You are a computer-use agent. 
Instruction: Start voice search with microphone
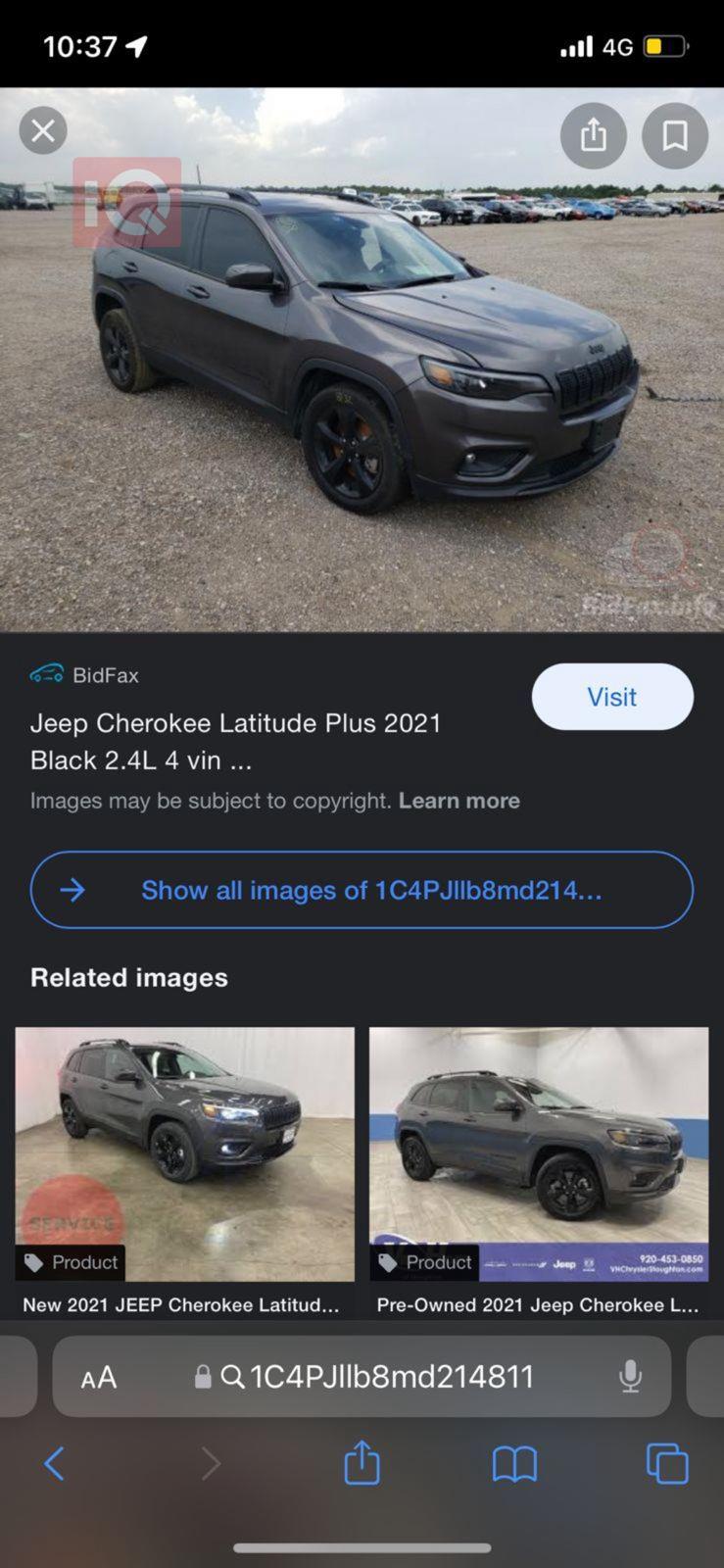tap(630, 1377)
